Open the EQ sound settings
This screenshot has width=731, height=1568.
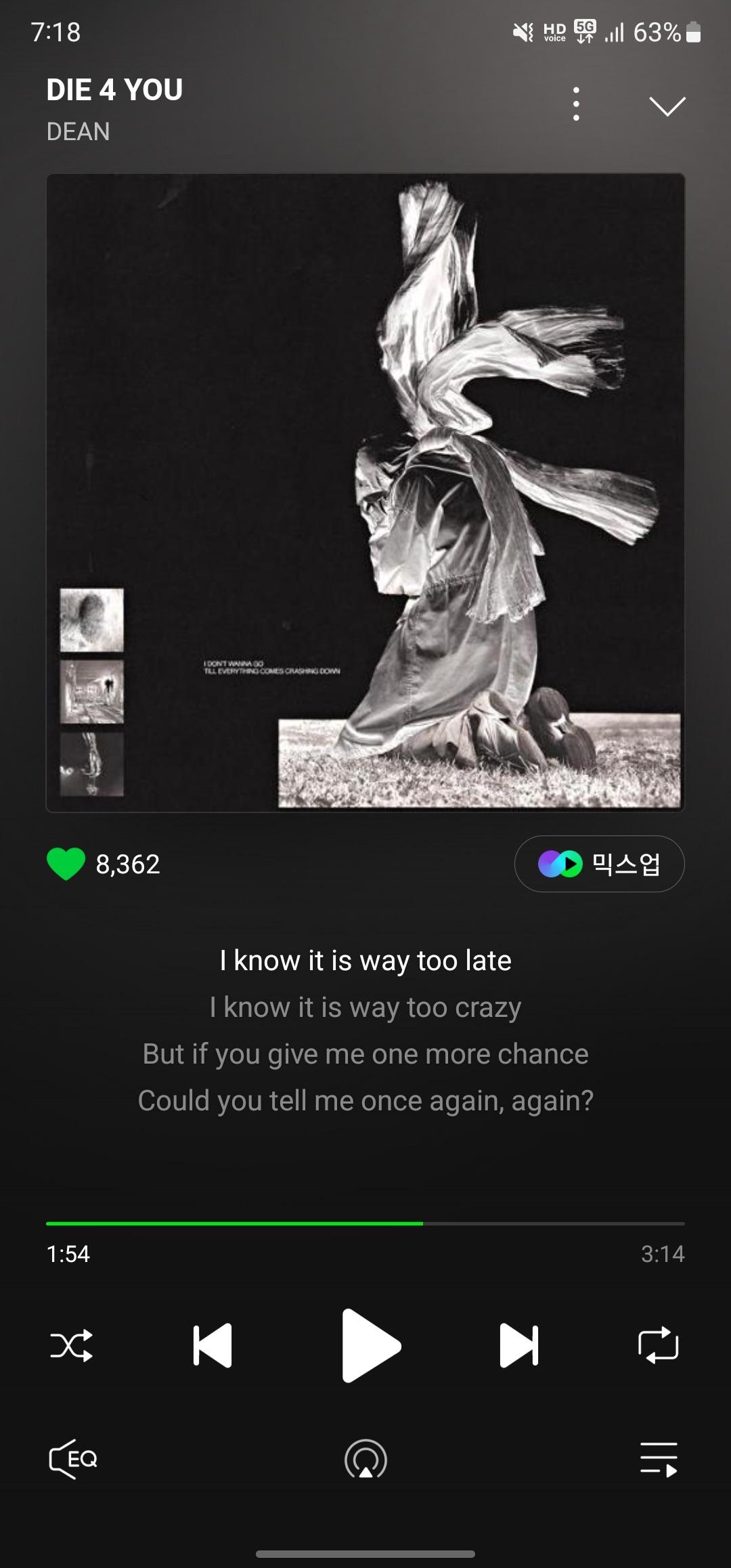click(73, 1459)
